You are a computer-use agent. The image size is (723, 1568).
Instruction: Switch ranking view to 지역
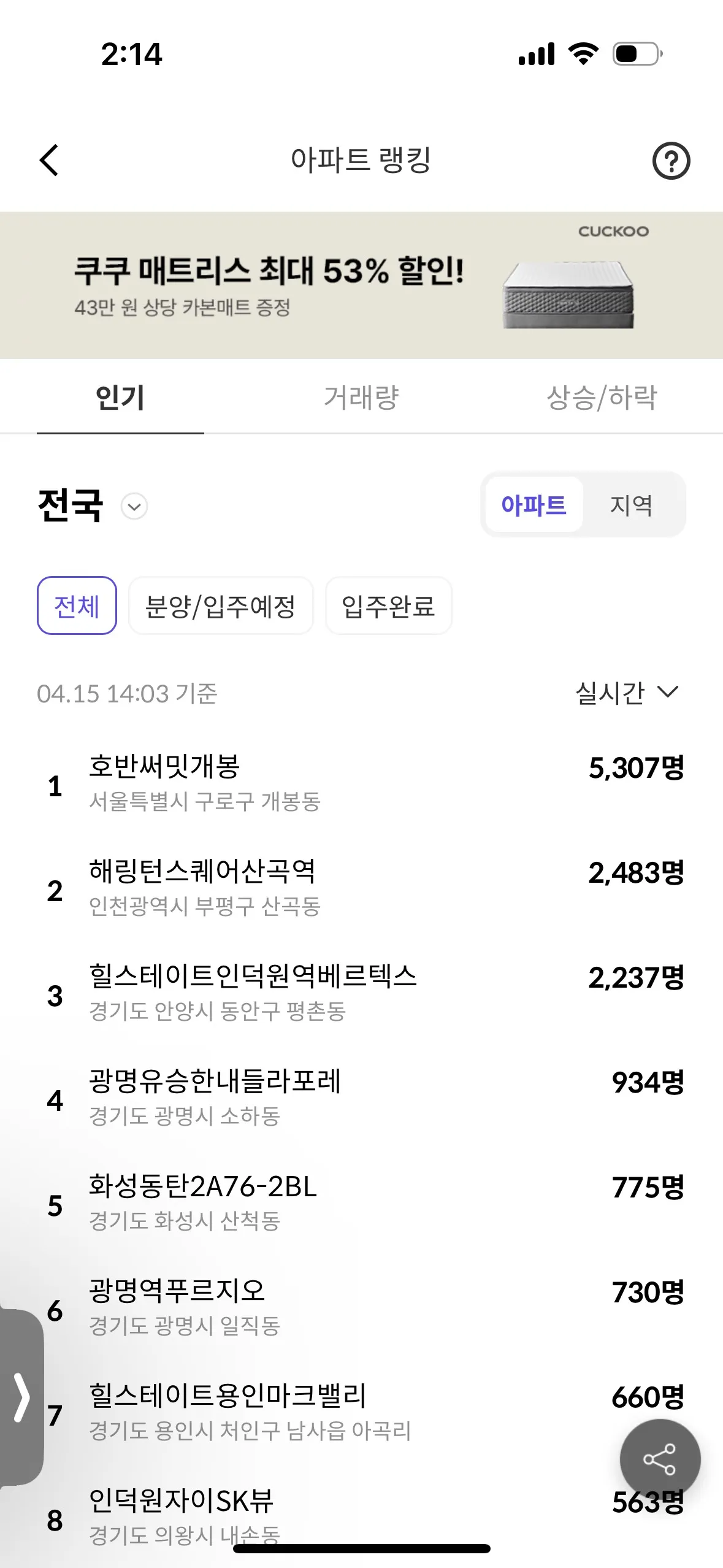tap(631, 505)
